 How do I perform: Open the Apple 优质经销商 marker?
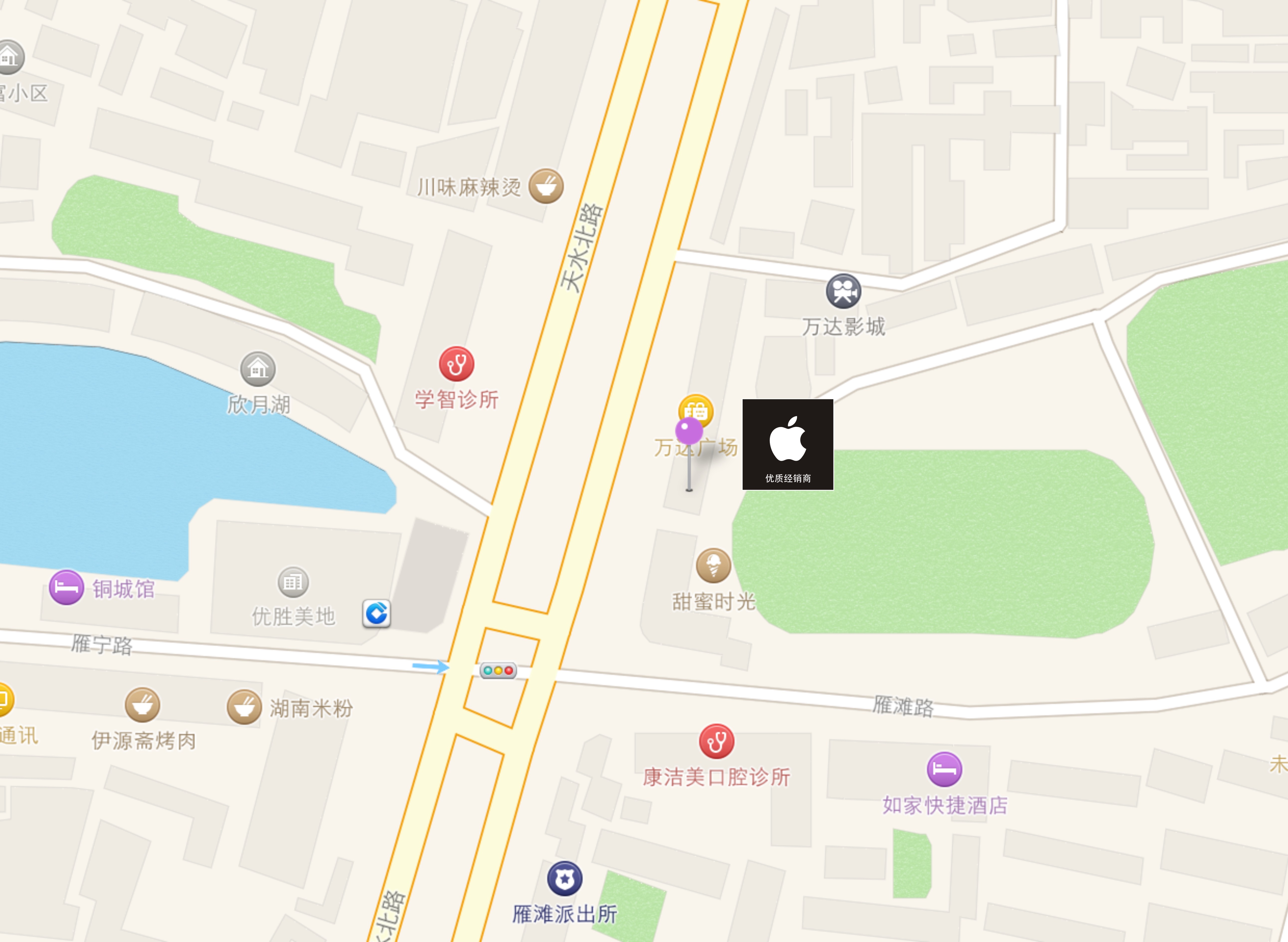pos(788,445)
